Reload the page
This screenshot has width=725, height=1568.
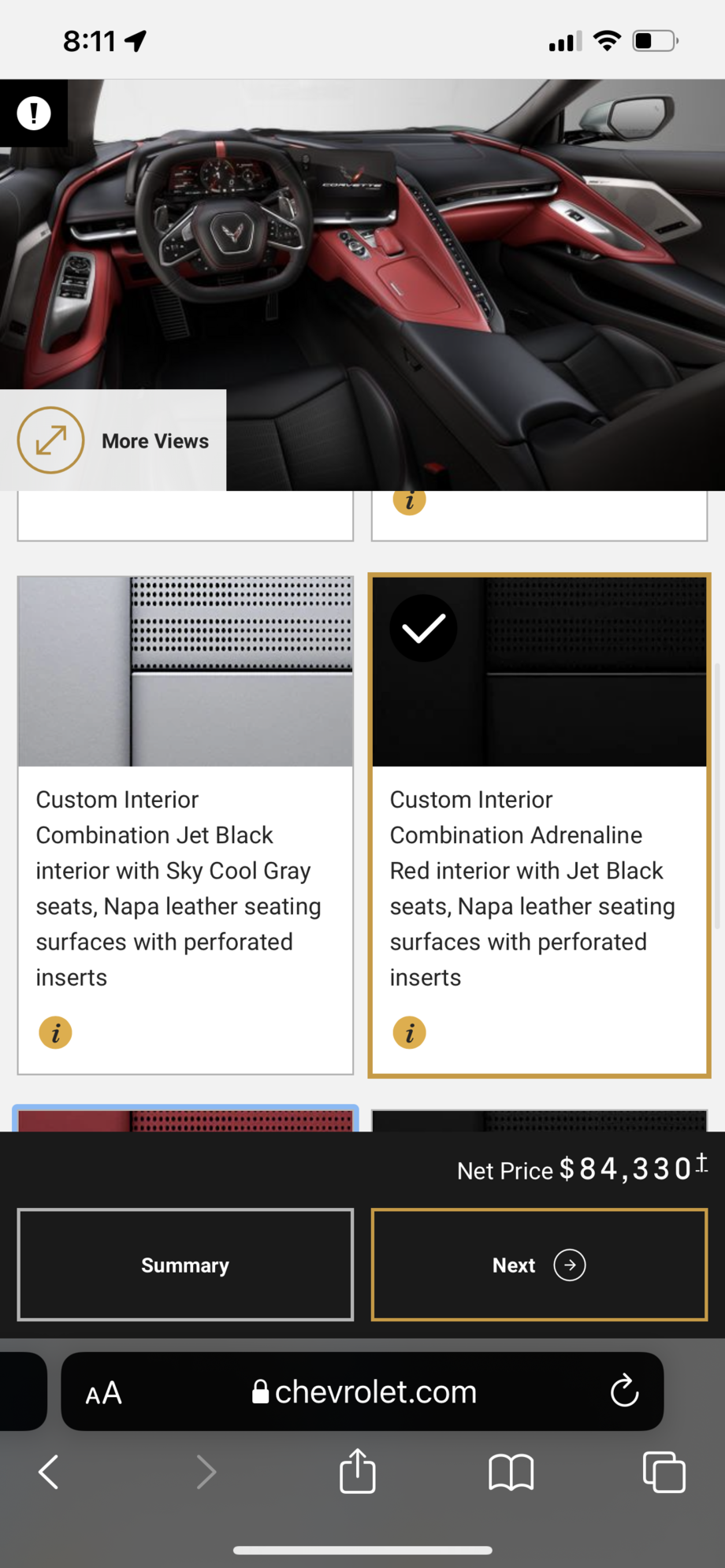click(624, 1392)
